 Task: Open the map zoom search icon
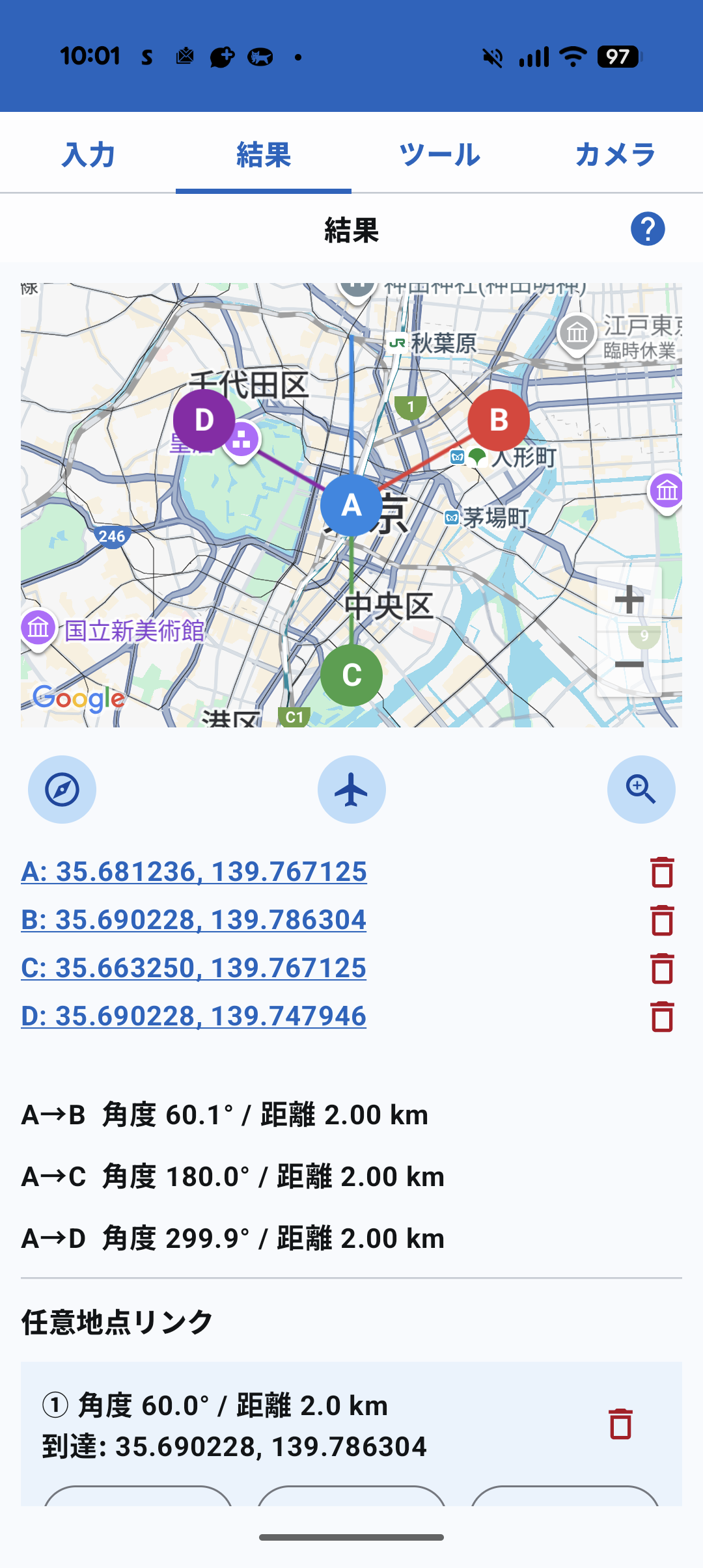click(641, 789)
